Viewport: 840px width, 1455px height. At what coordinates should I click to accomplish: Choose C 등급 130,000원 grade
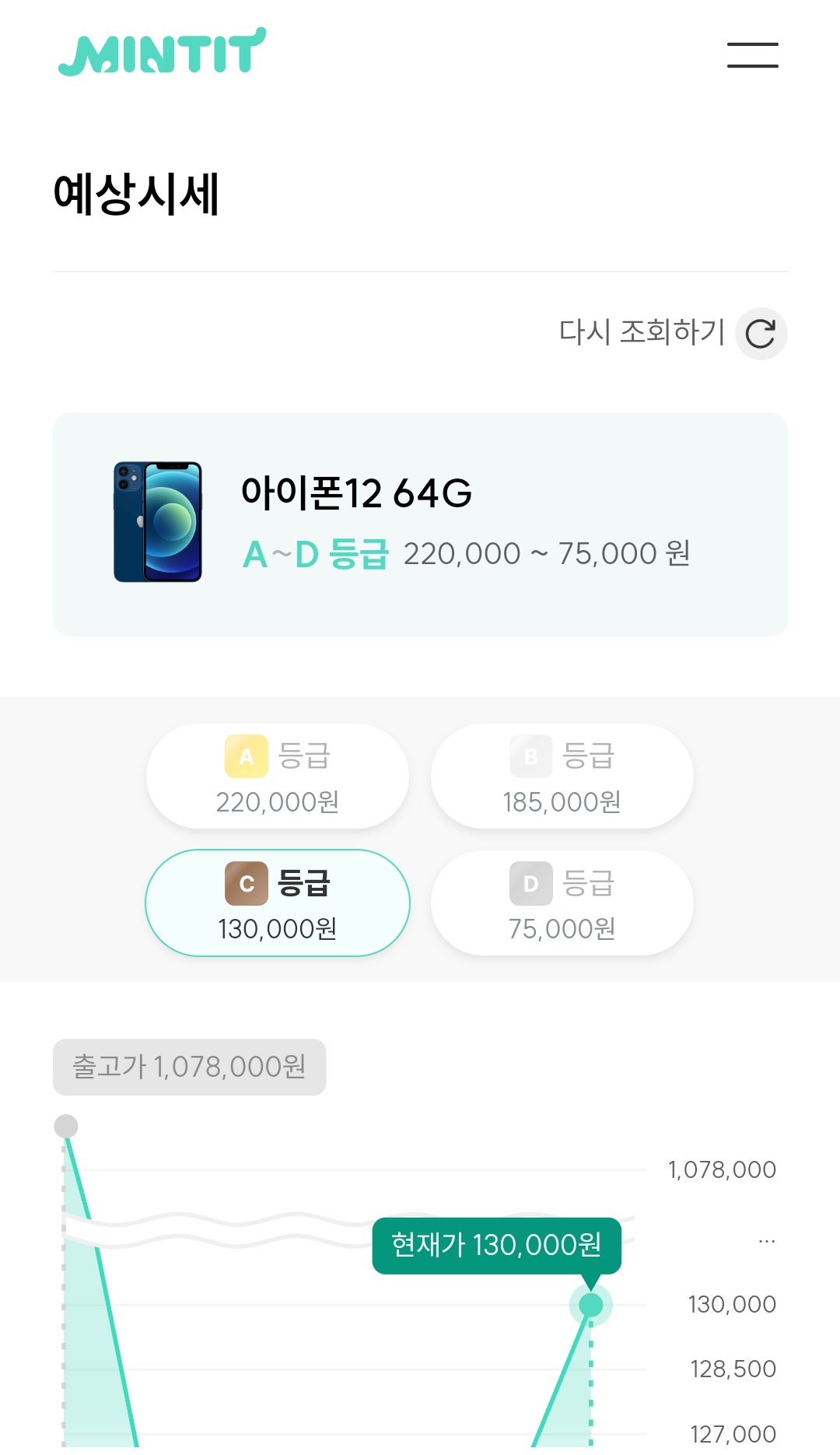278,903
